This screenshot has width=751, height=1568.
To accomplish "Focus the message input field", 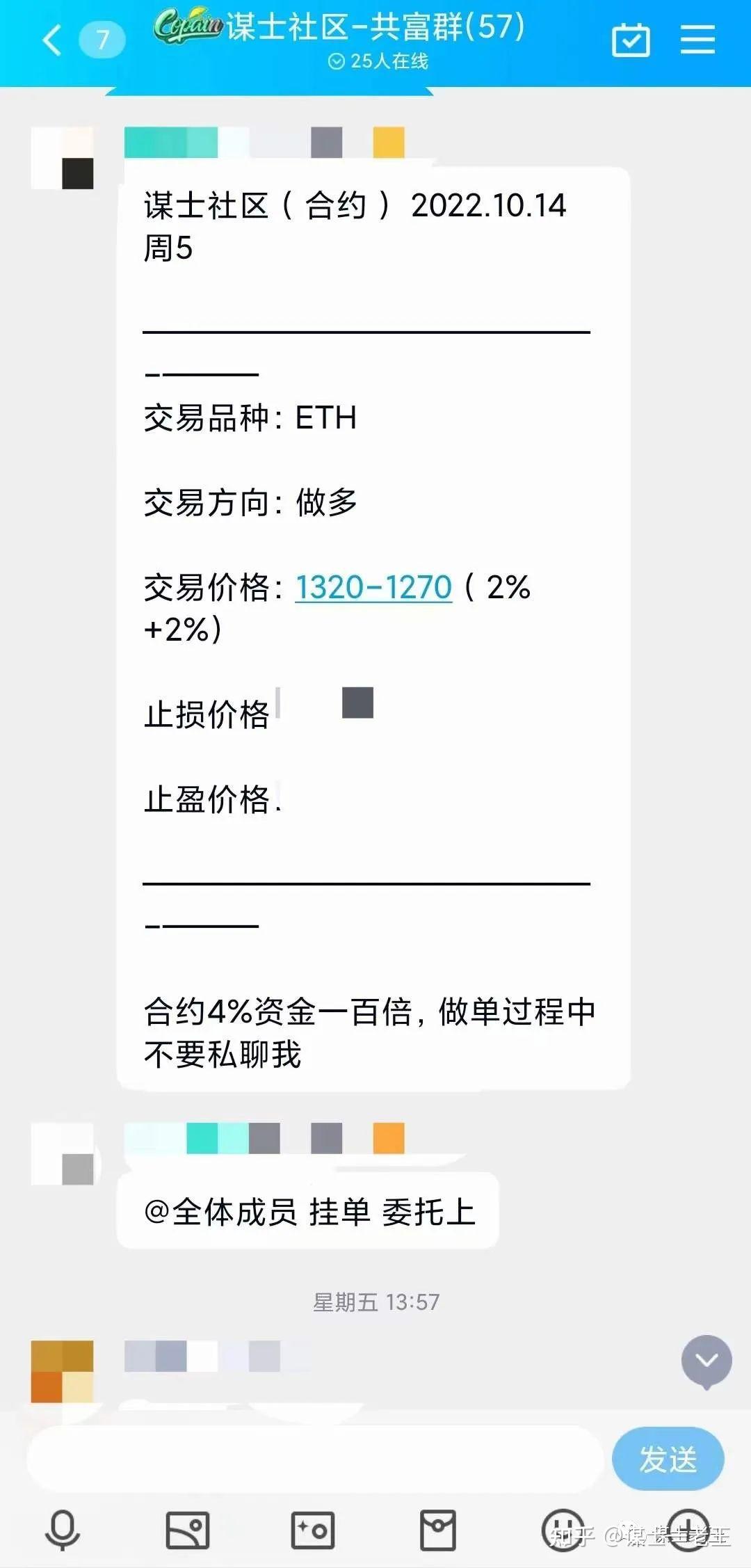I will click(315, 1459).
